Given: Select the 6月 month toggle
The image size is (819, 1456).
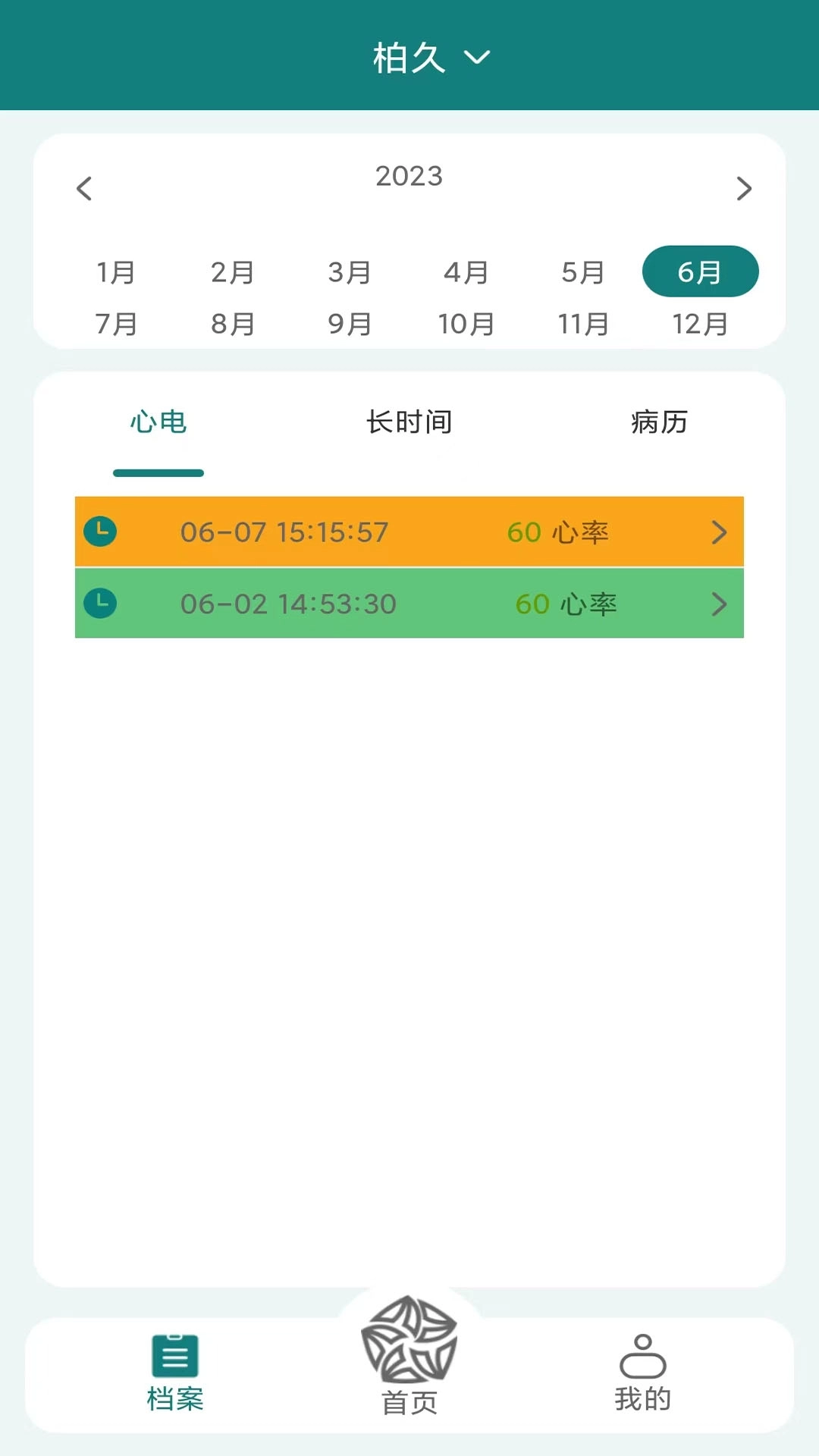Looking at the screenshot, I should [700, 271].
